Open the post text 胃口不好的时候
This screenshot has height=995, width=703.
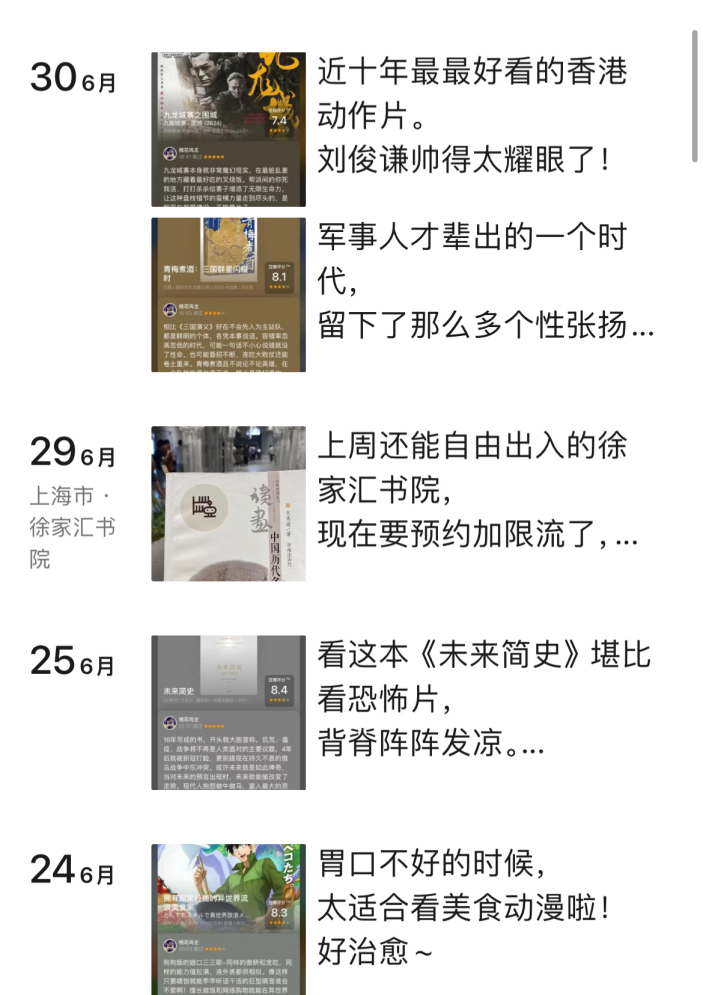click(464, 906)
